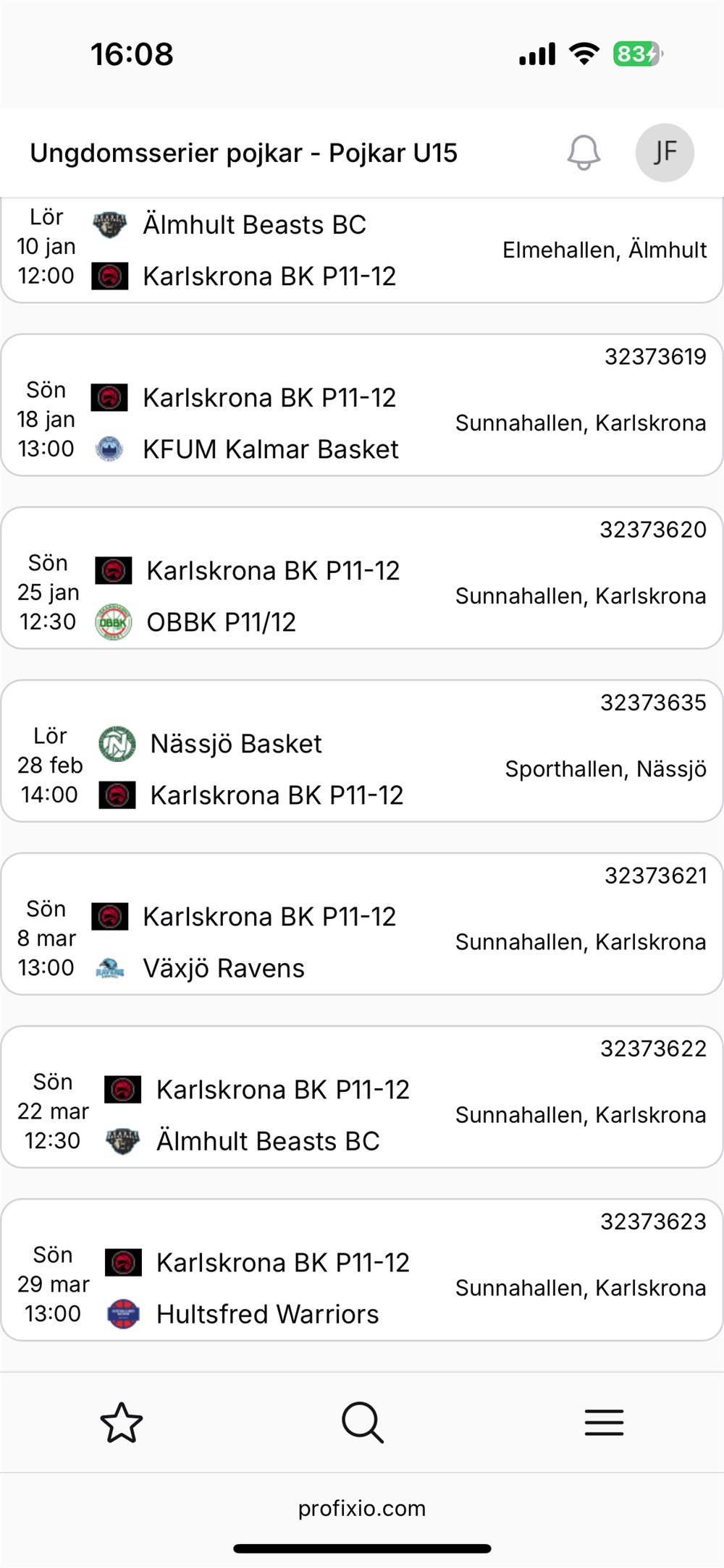724x1568 pixels.
Task: Open match against KFUM Kalmar Basket
Action: 362,405
